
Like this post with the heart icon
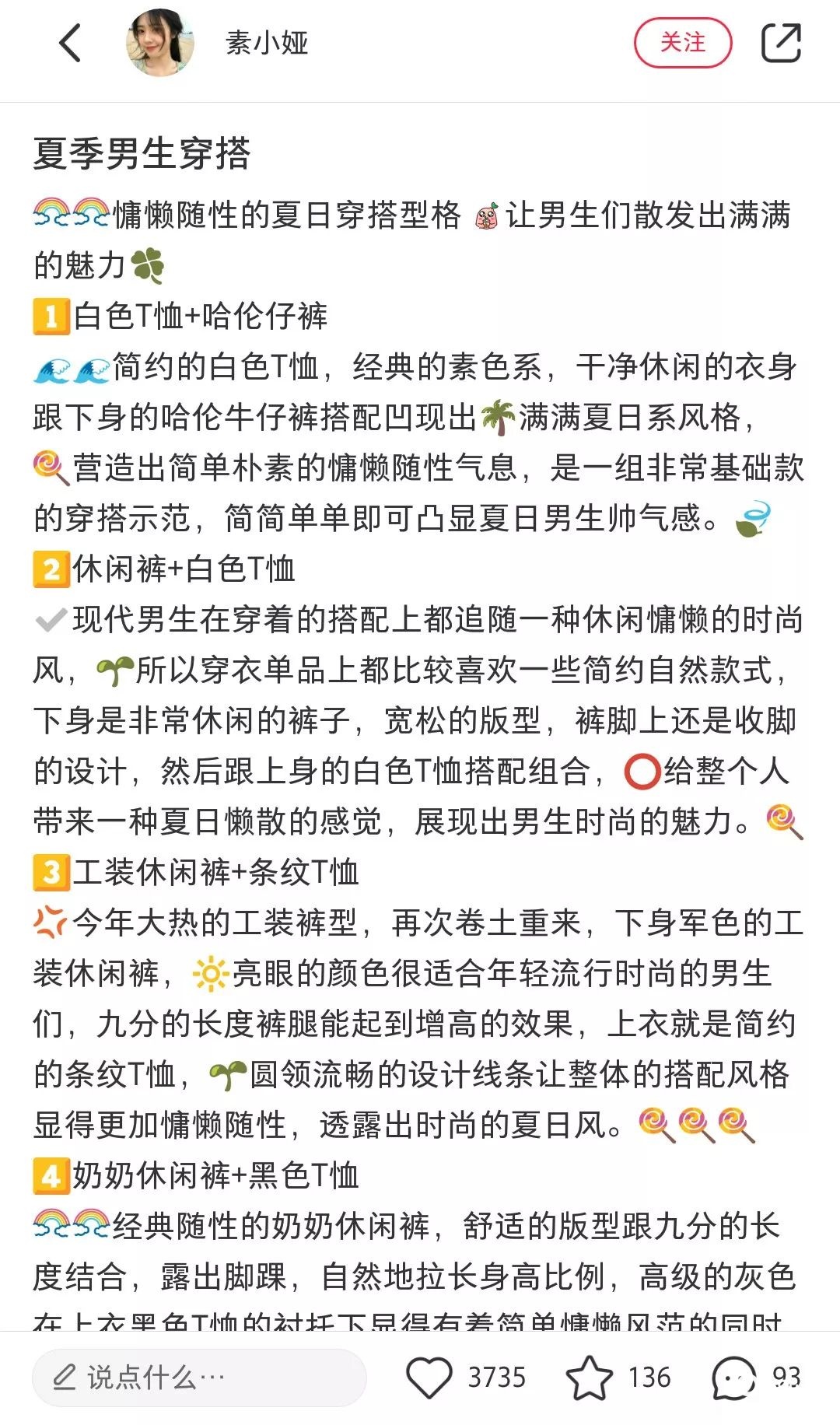(429, 1378)
